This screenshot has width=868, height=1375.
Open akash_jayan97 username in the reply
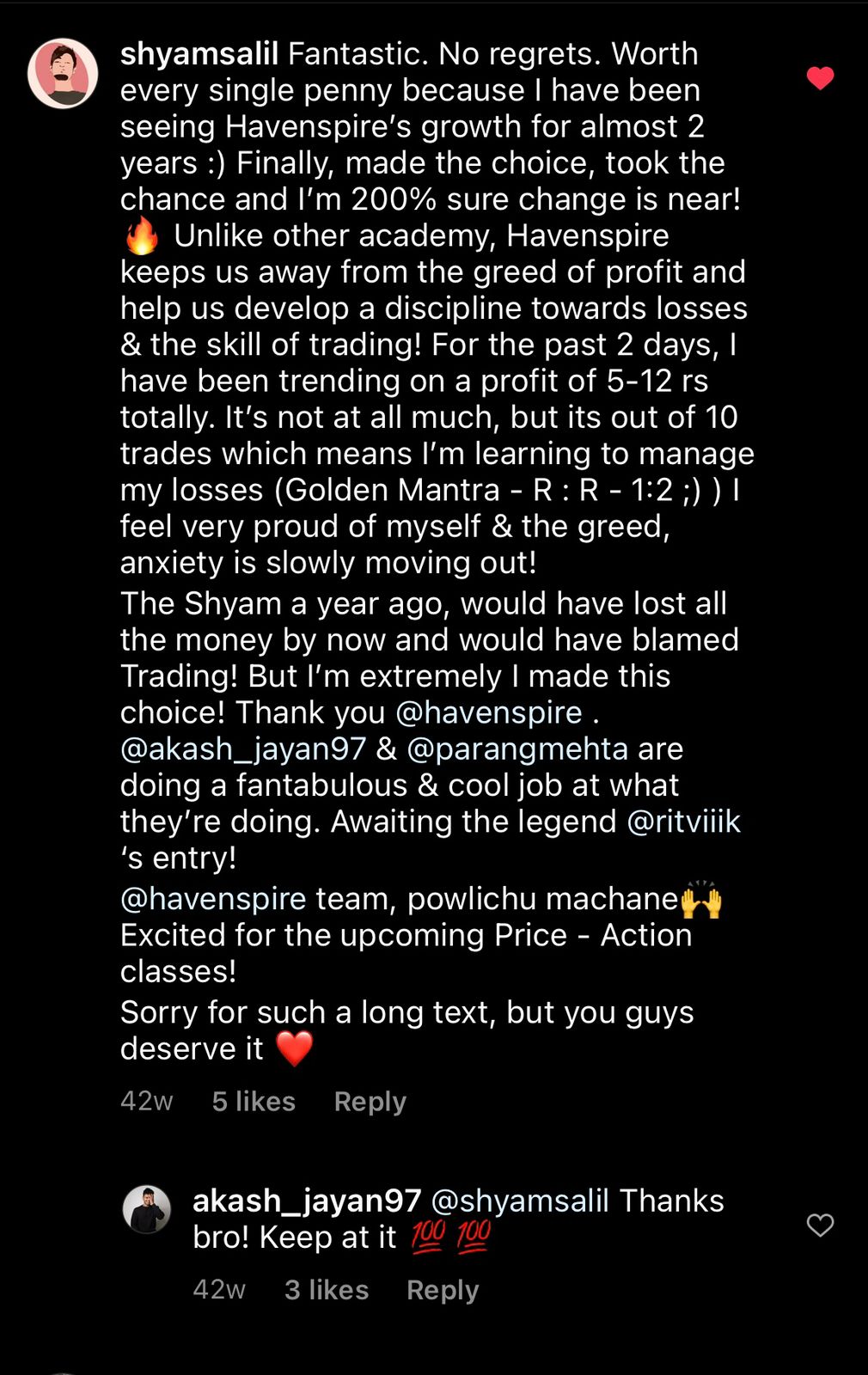point(306,1201)
